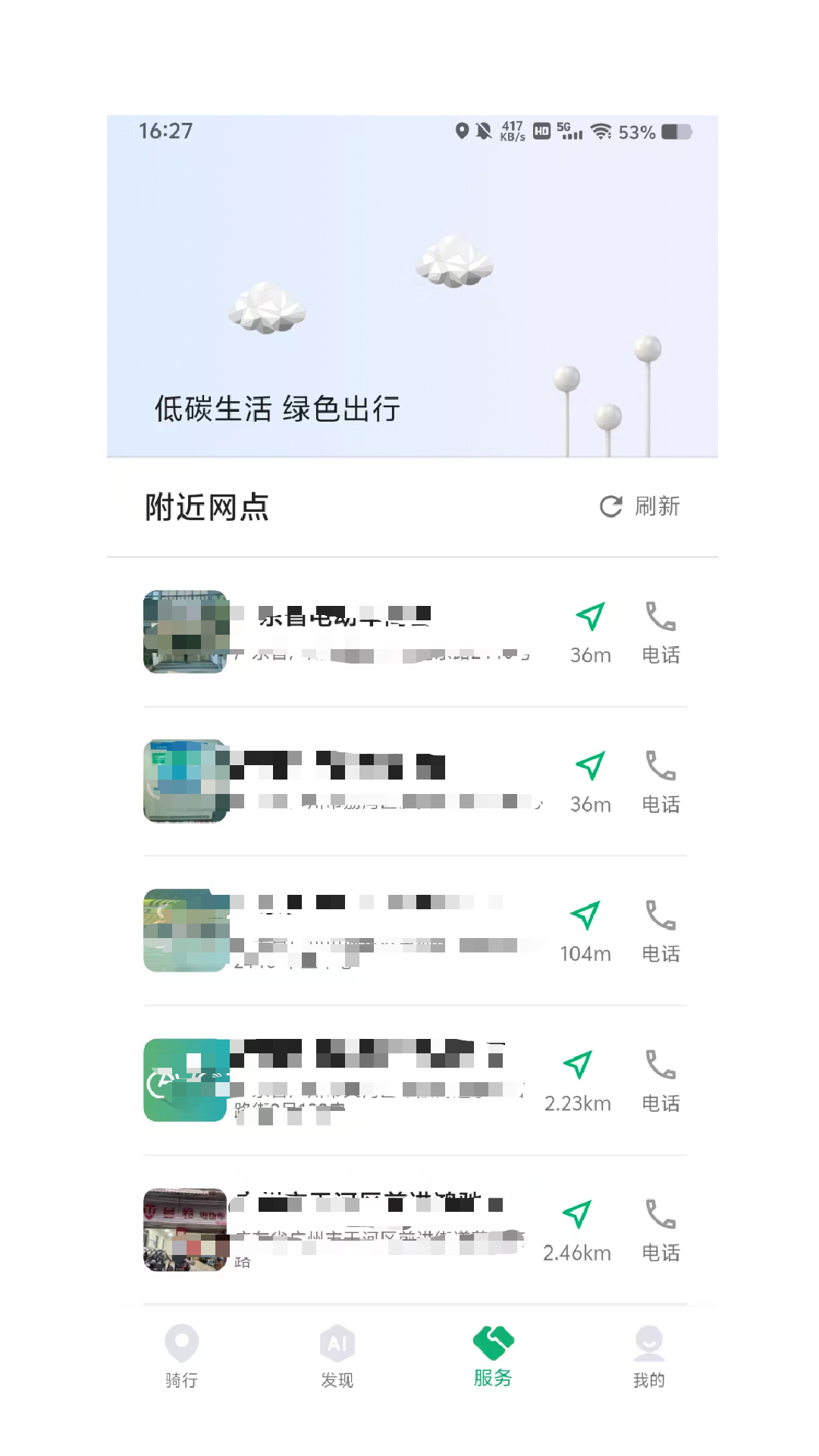Tap the navigation arrow for the 104m station

pos(585,915)
